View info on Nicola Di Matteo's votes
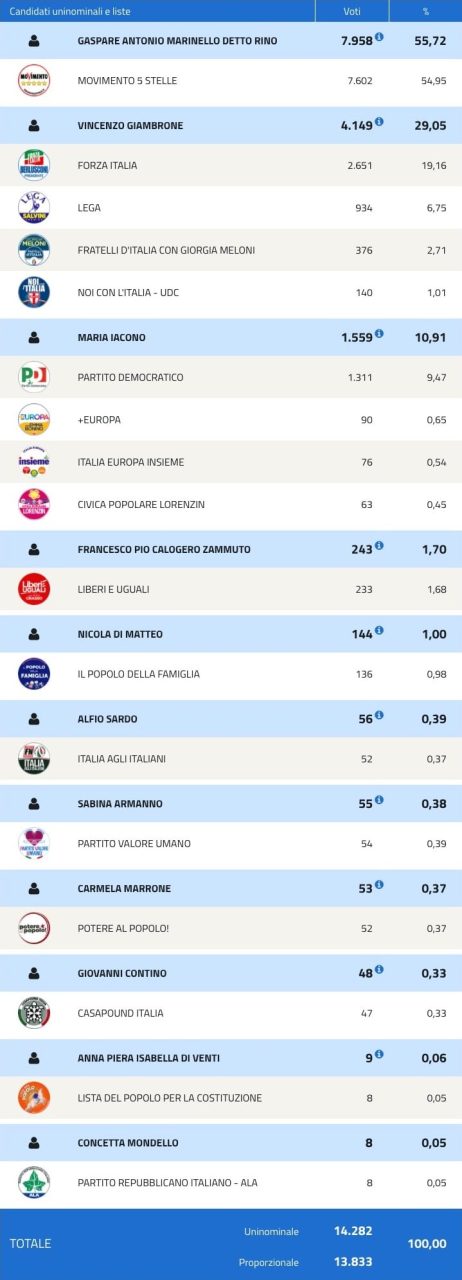462x1280 pixels. (379, 631)
